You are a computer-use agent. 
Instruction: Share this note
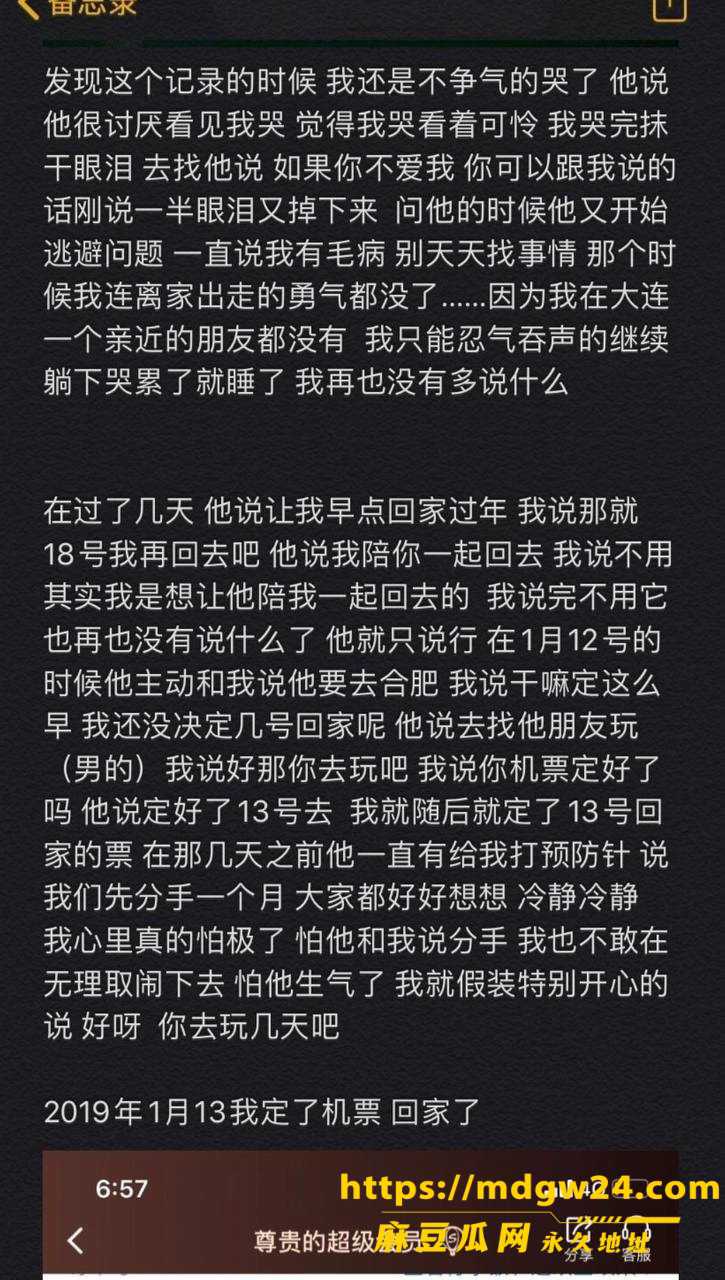(669, 8)
